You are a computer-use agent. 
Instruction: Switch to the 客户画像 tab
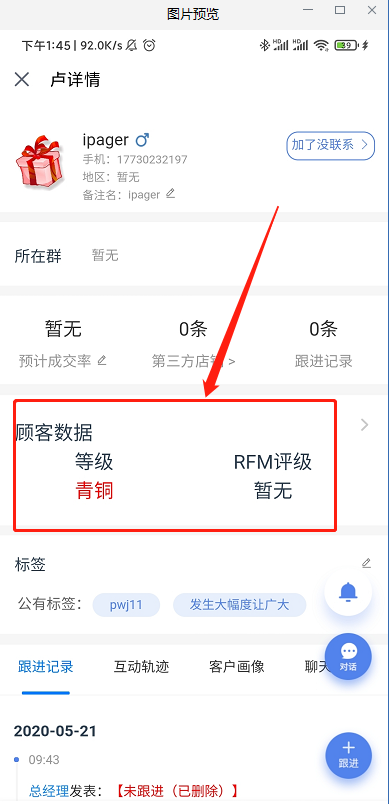237,667
